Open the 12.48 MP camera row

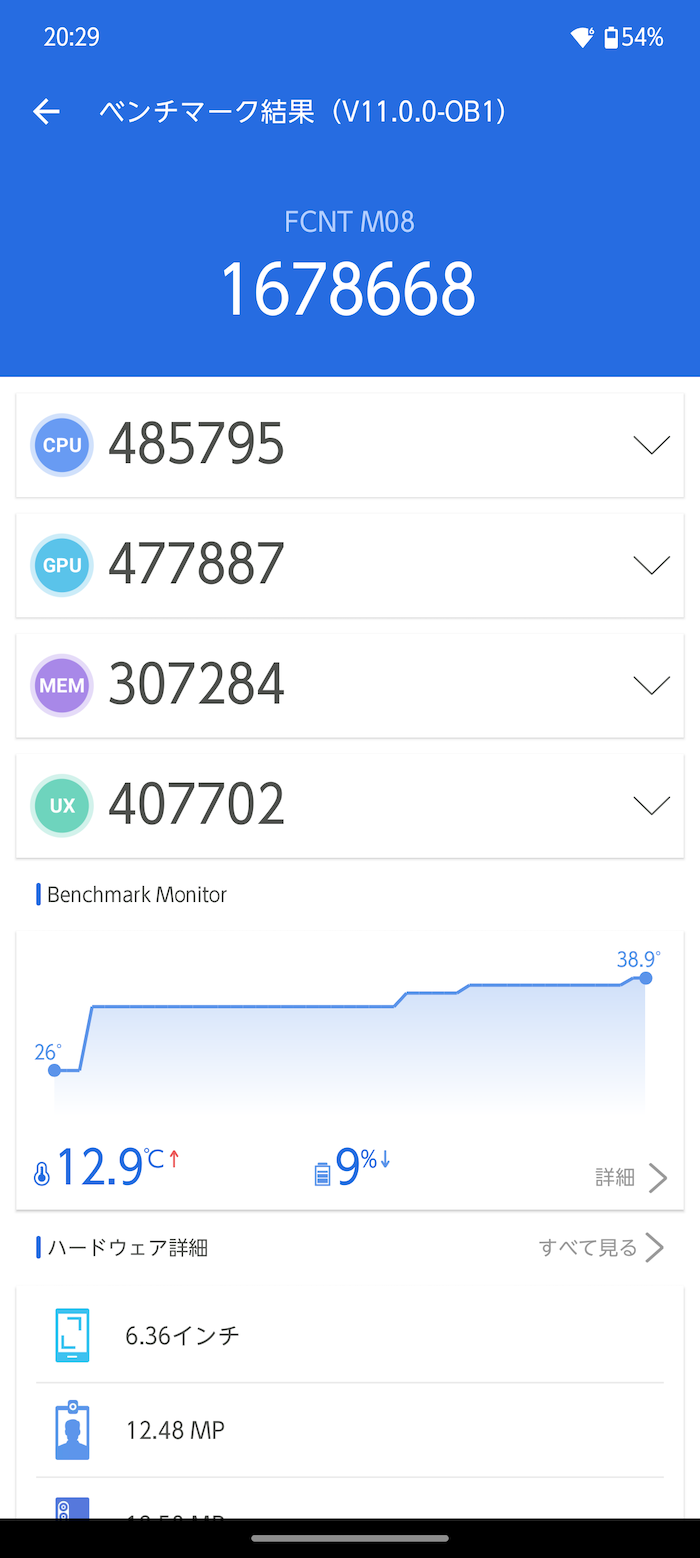(350, 1430)
